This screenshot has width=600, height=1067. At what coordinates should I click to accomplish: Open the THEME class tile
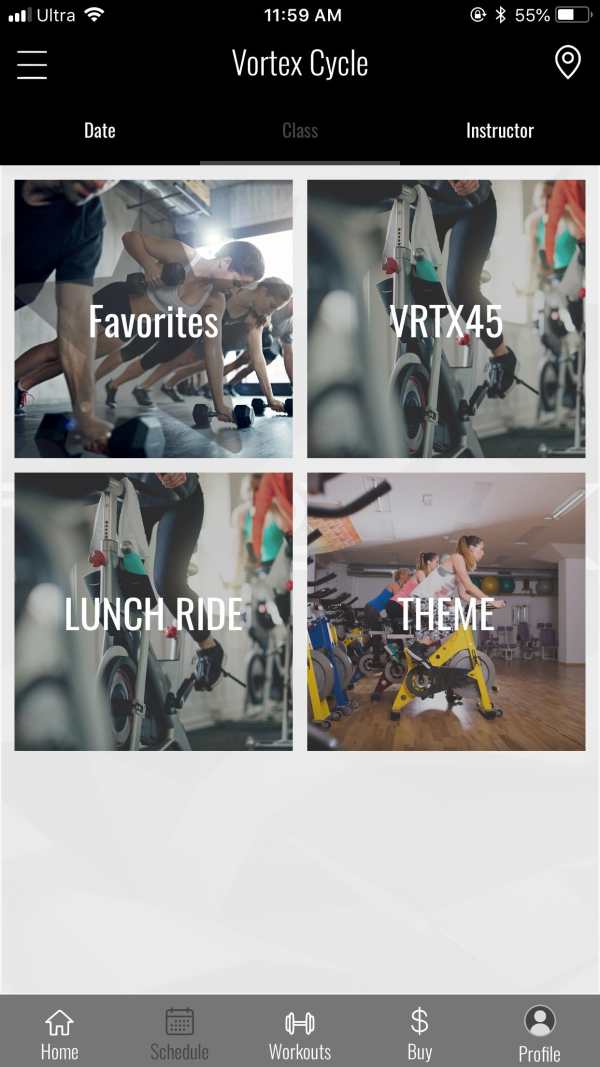(446, 612)
